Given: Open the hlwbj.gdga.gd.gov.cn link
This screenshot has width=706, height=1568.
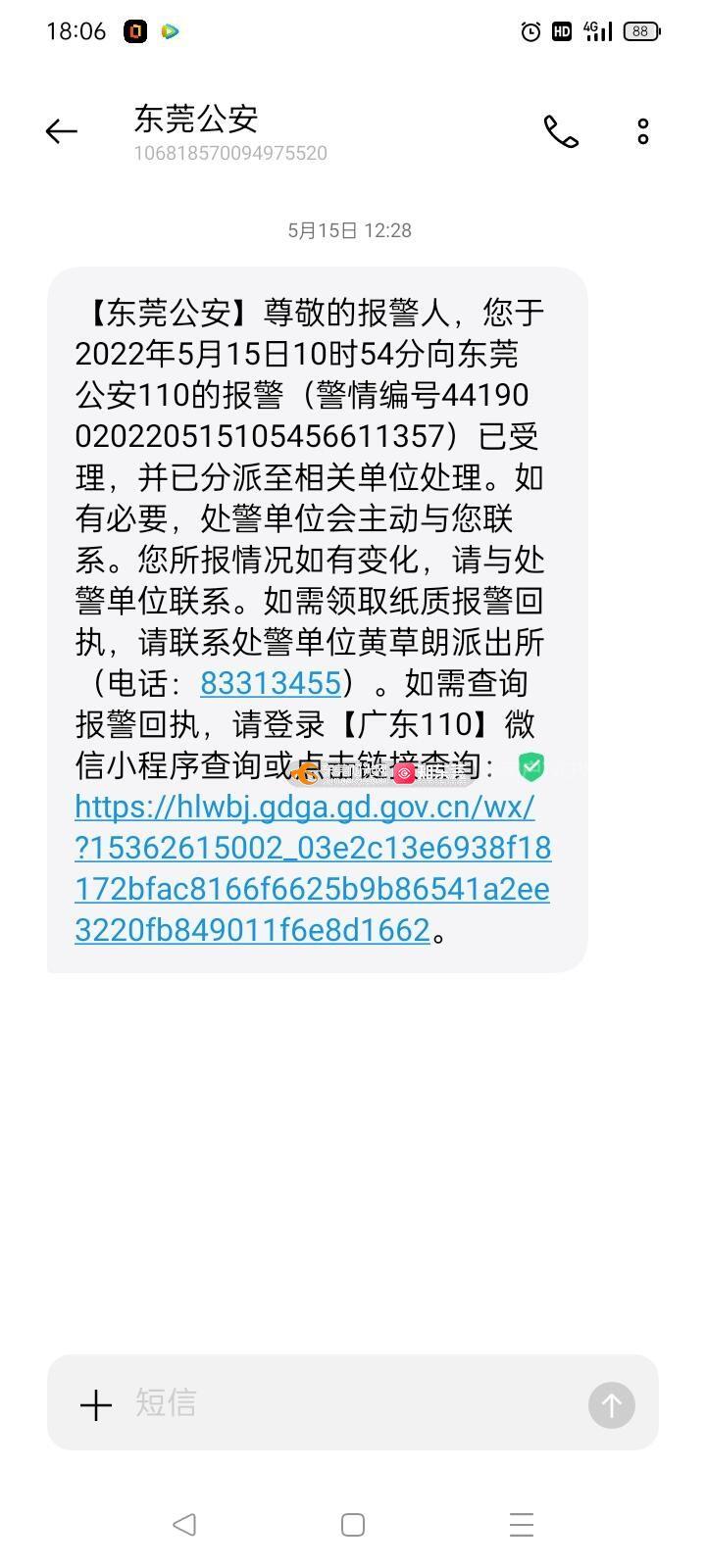Looking at the screenshot, I should pyautogui.click(x=313, y=868).
